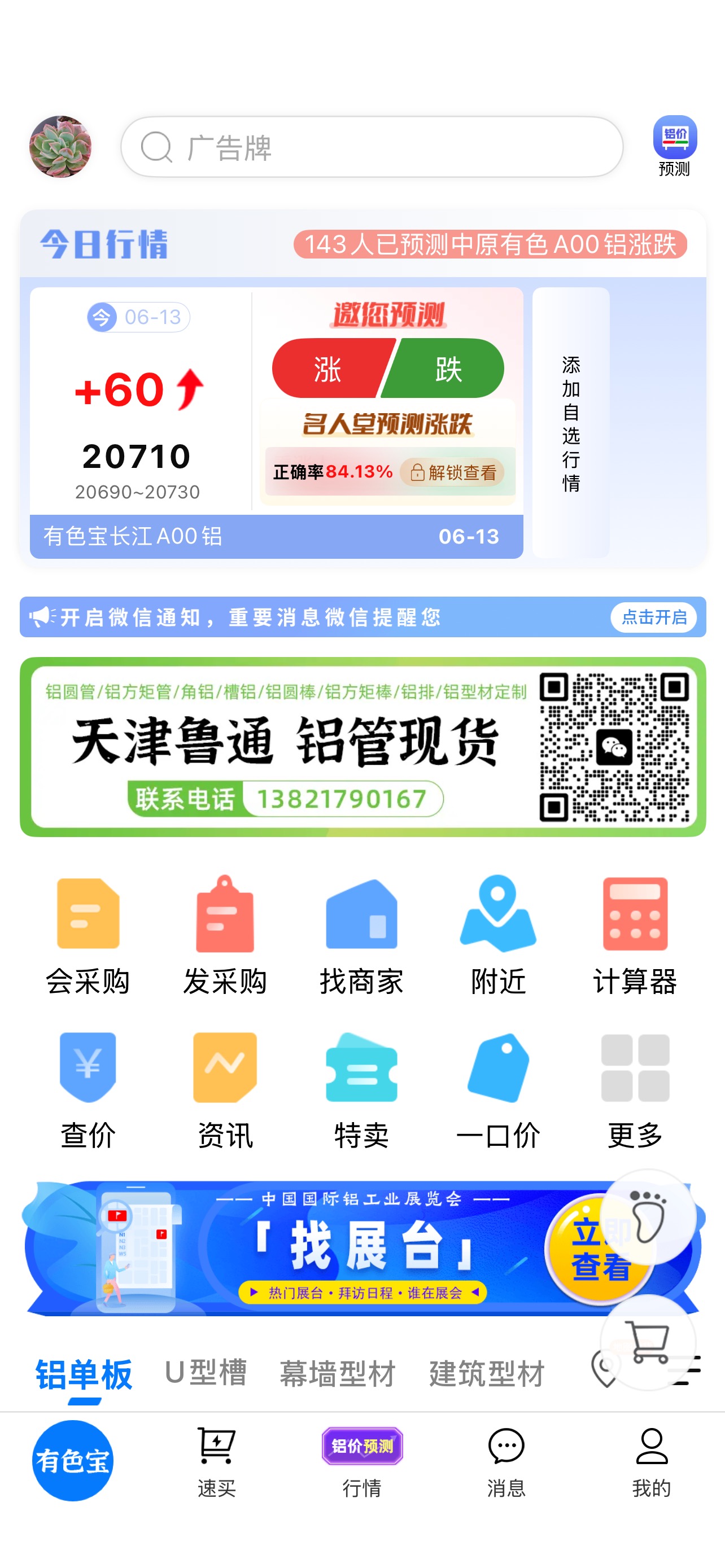
Task: Open 特卖
Action: (x=361, y=1090)
